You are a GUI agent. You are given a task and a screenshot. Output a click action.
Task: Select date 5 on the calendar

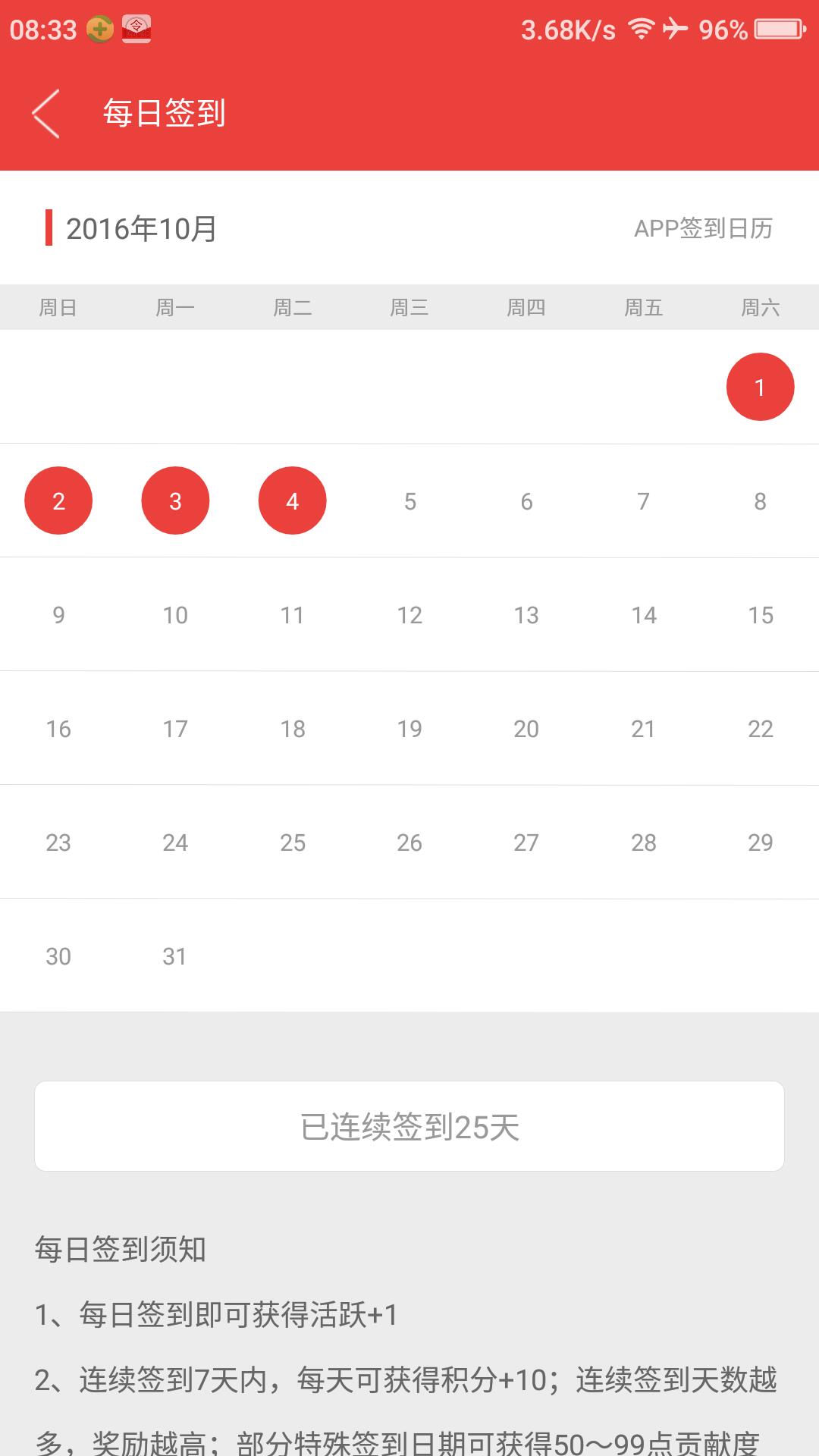[409, 501]
